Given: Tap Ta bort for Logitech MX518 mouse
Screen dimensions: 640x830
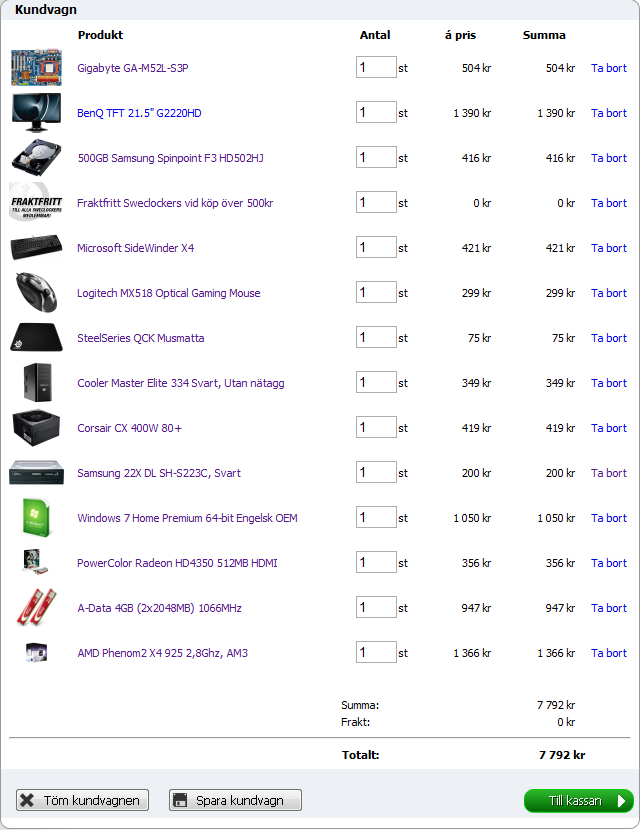Looking at the screenshot, I should (x=608, y=293).
